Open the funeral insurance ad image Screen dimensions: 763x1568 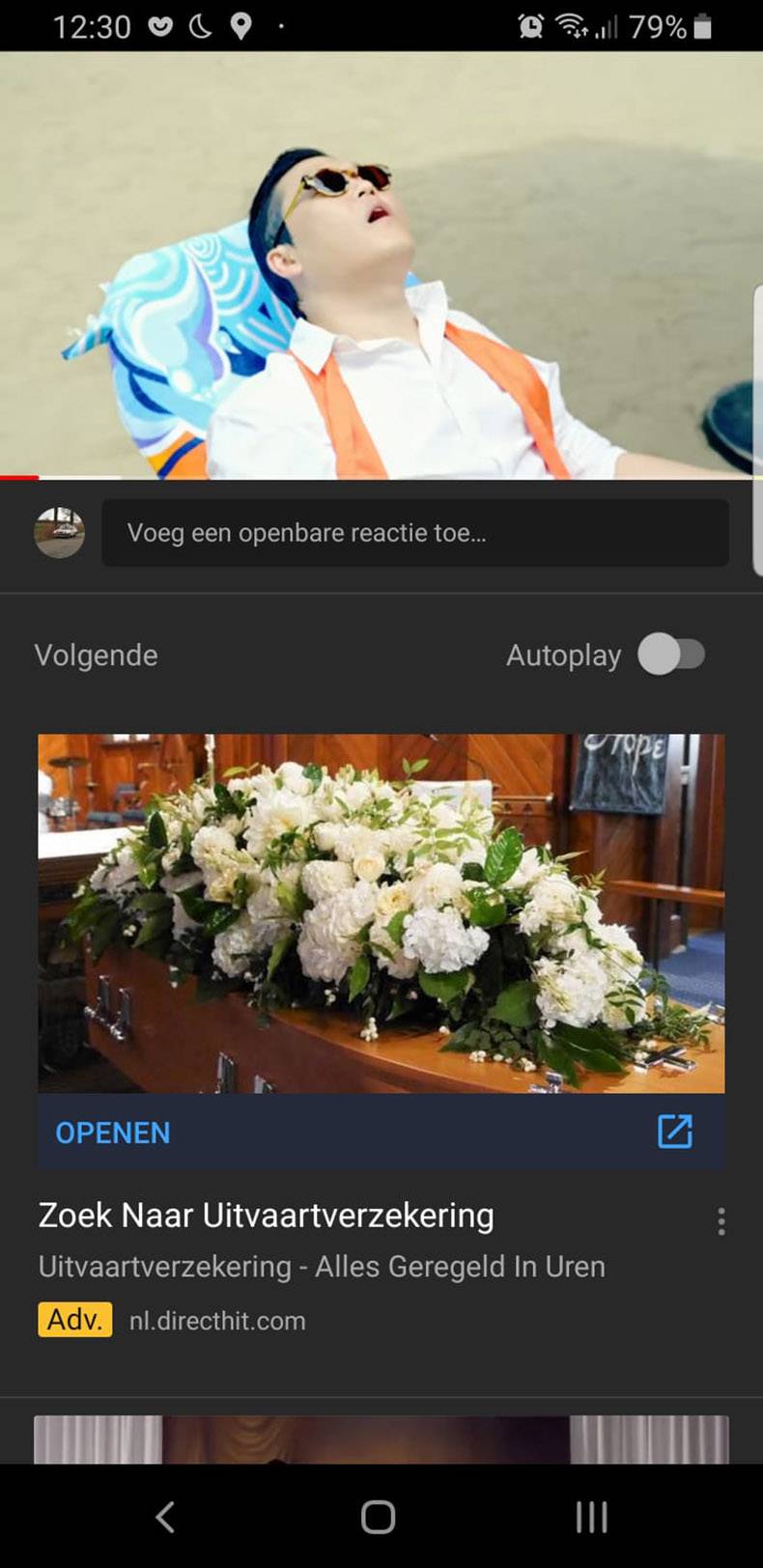(x=381, y=912)
